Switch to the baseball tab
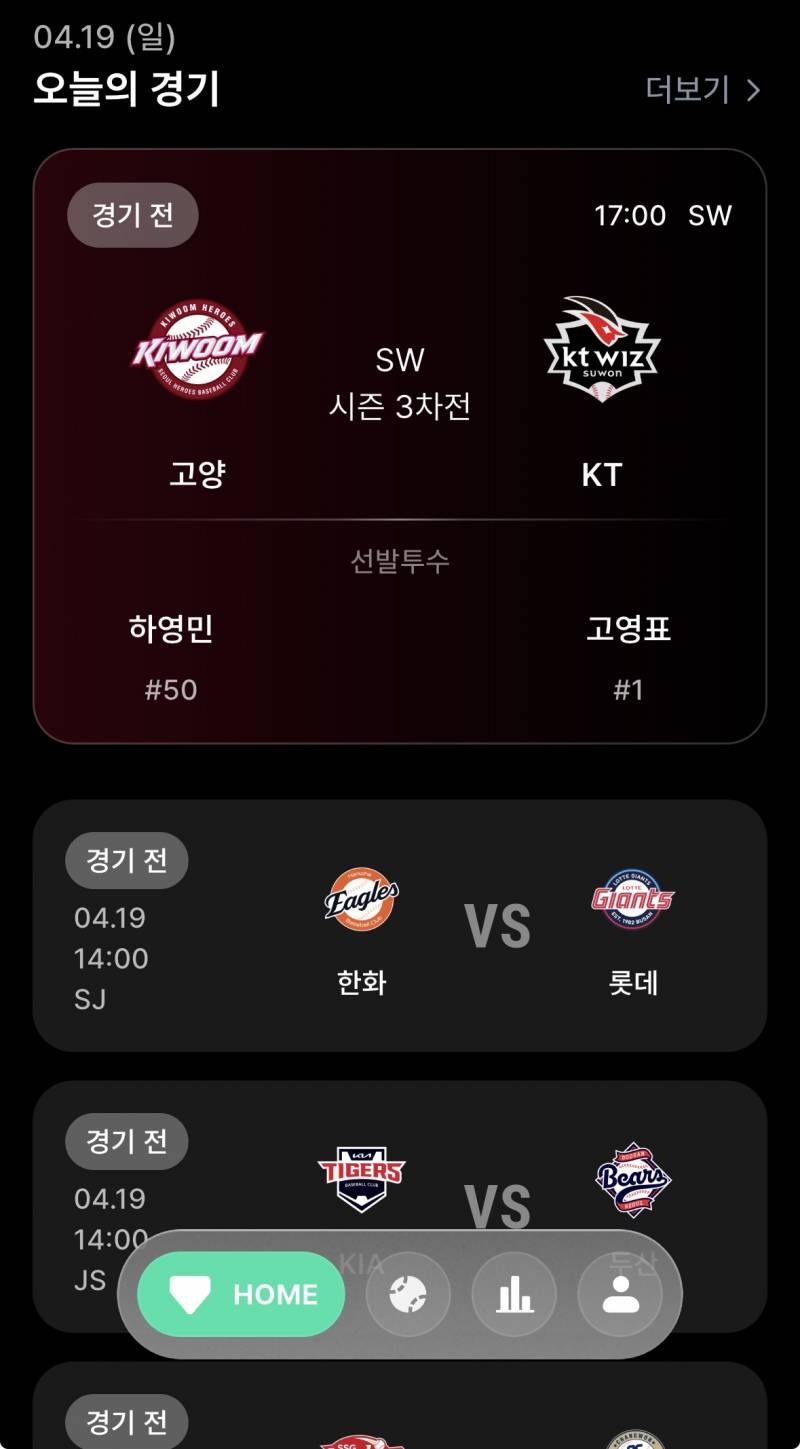 click(408, 1295)
